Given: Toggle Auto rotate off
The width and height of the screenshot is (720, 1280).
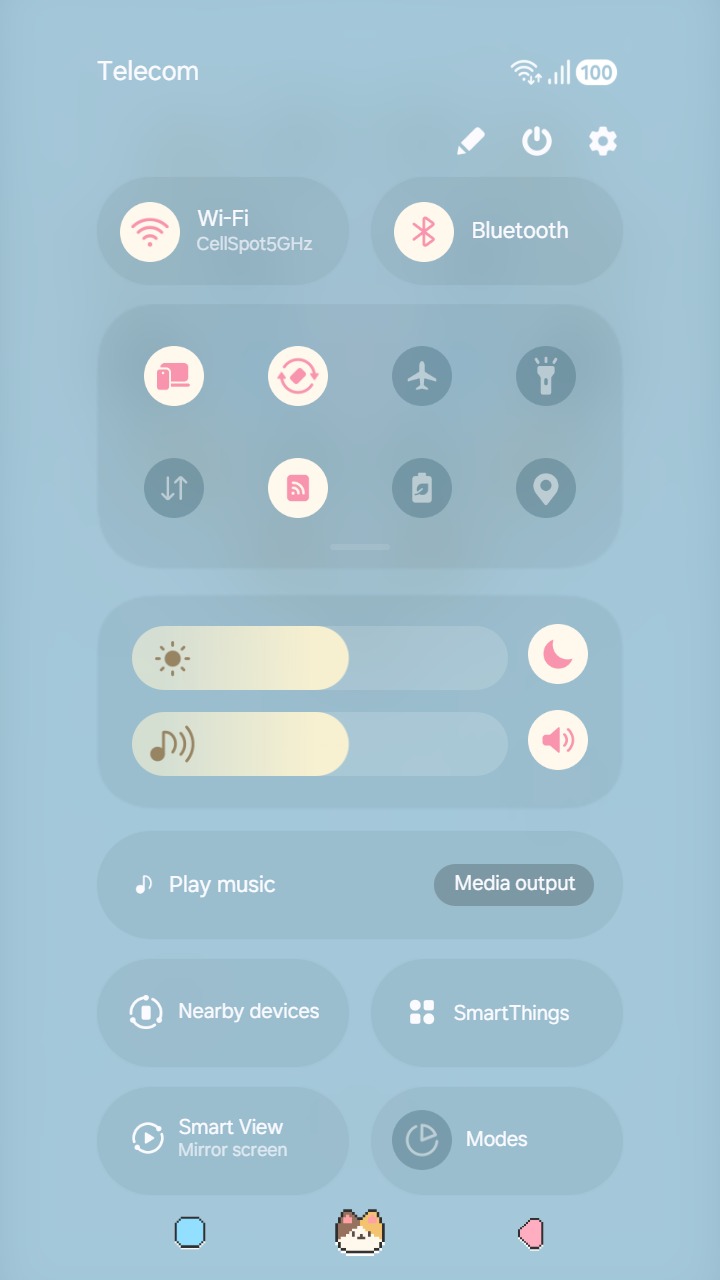Looking at the screenshot, I should pyautogui.click(x=297, y=375).
